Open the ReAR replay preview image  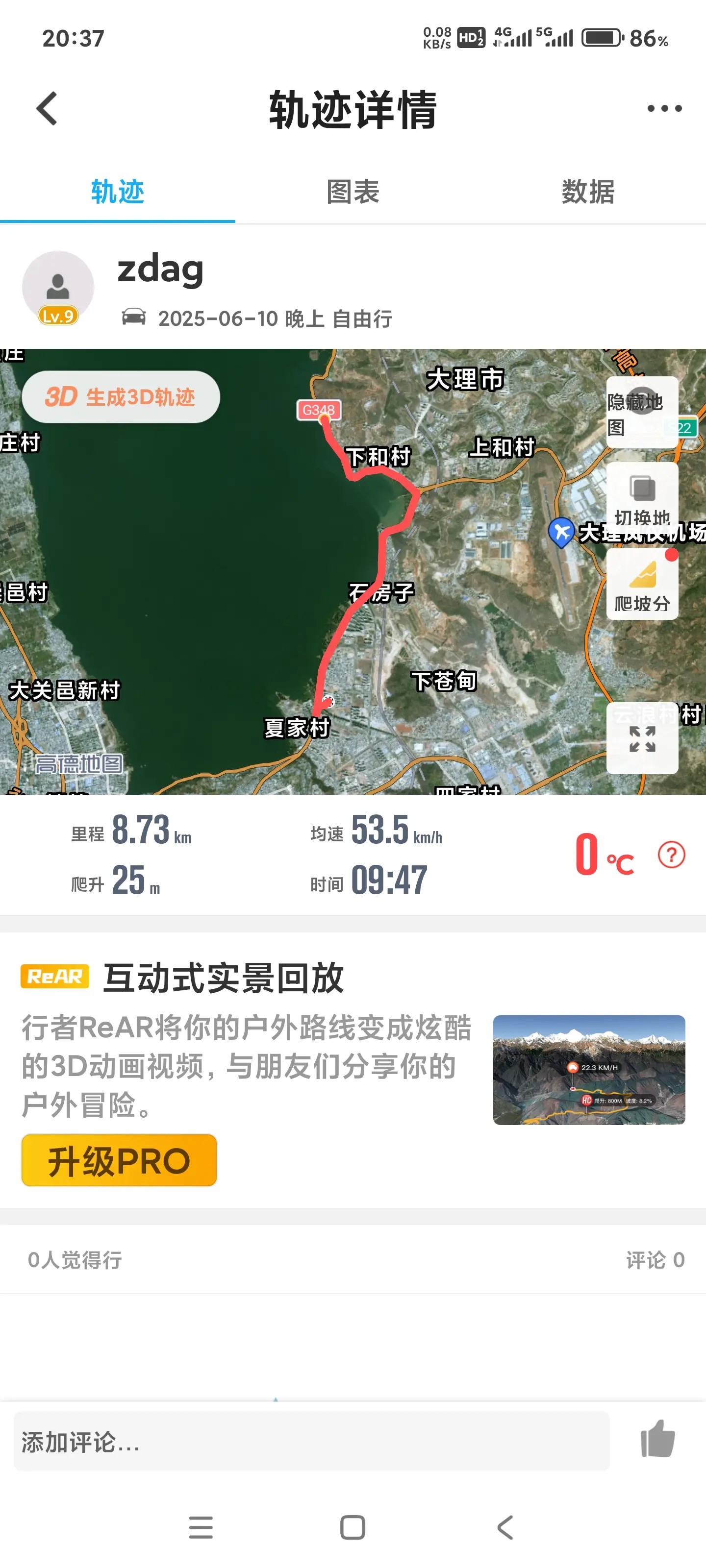tap(588, 1070)
